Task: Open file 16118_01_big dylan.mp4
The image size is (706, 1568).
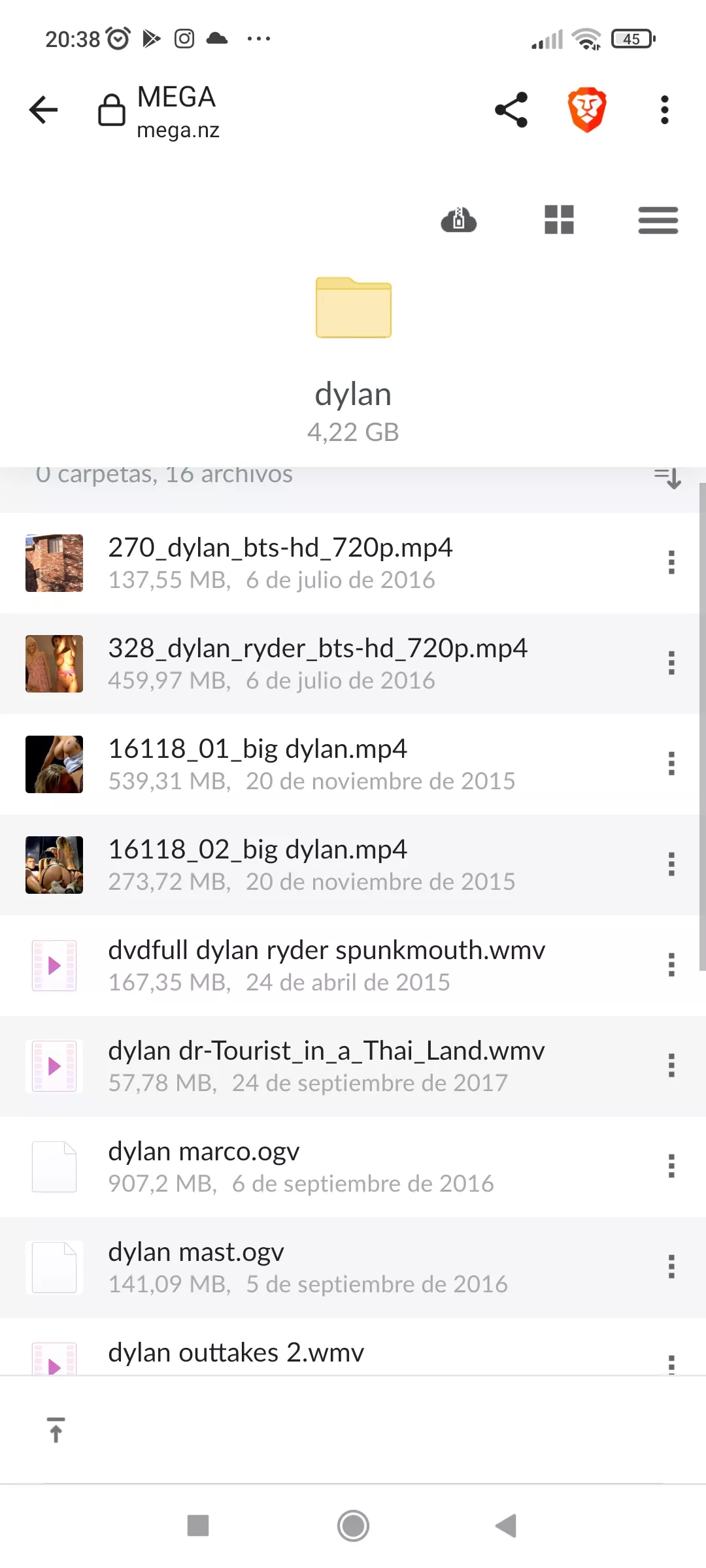Action: 258,764
